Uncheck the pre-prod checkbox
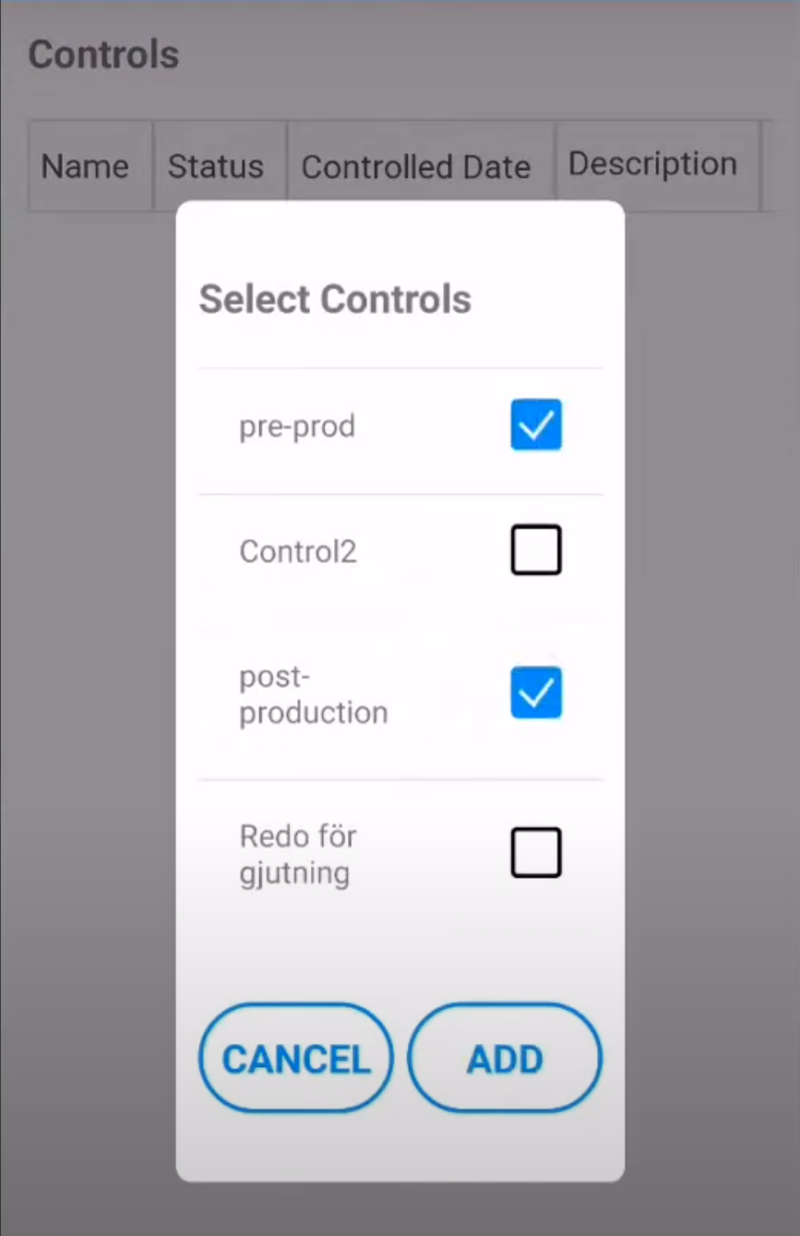Screen dimensions: 800x1236 (x=536, y=425)
